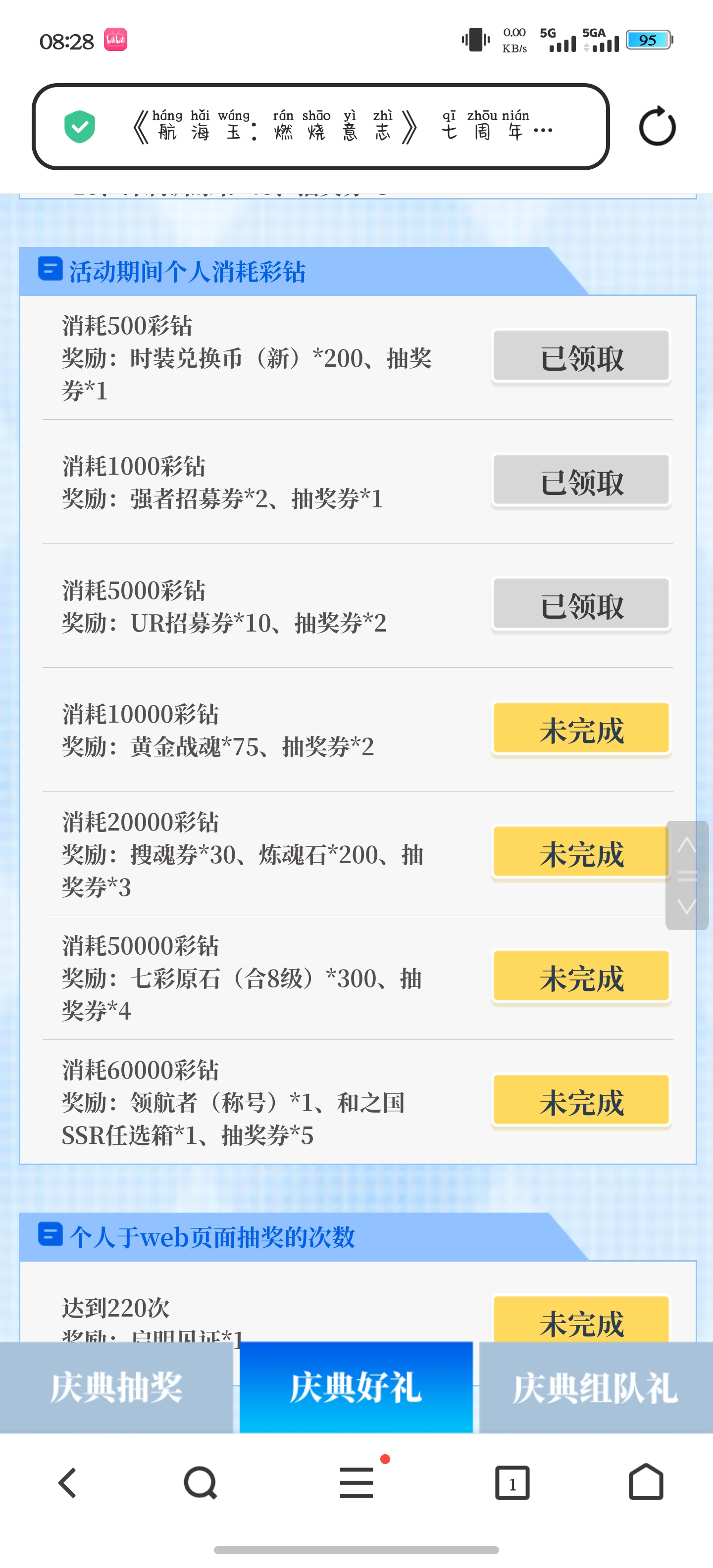Tap 未完成 button for 消耗60000彩钻
Viewport: 713px width, 1568px height.
[x=581, y=1101]
